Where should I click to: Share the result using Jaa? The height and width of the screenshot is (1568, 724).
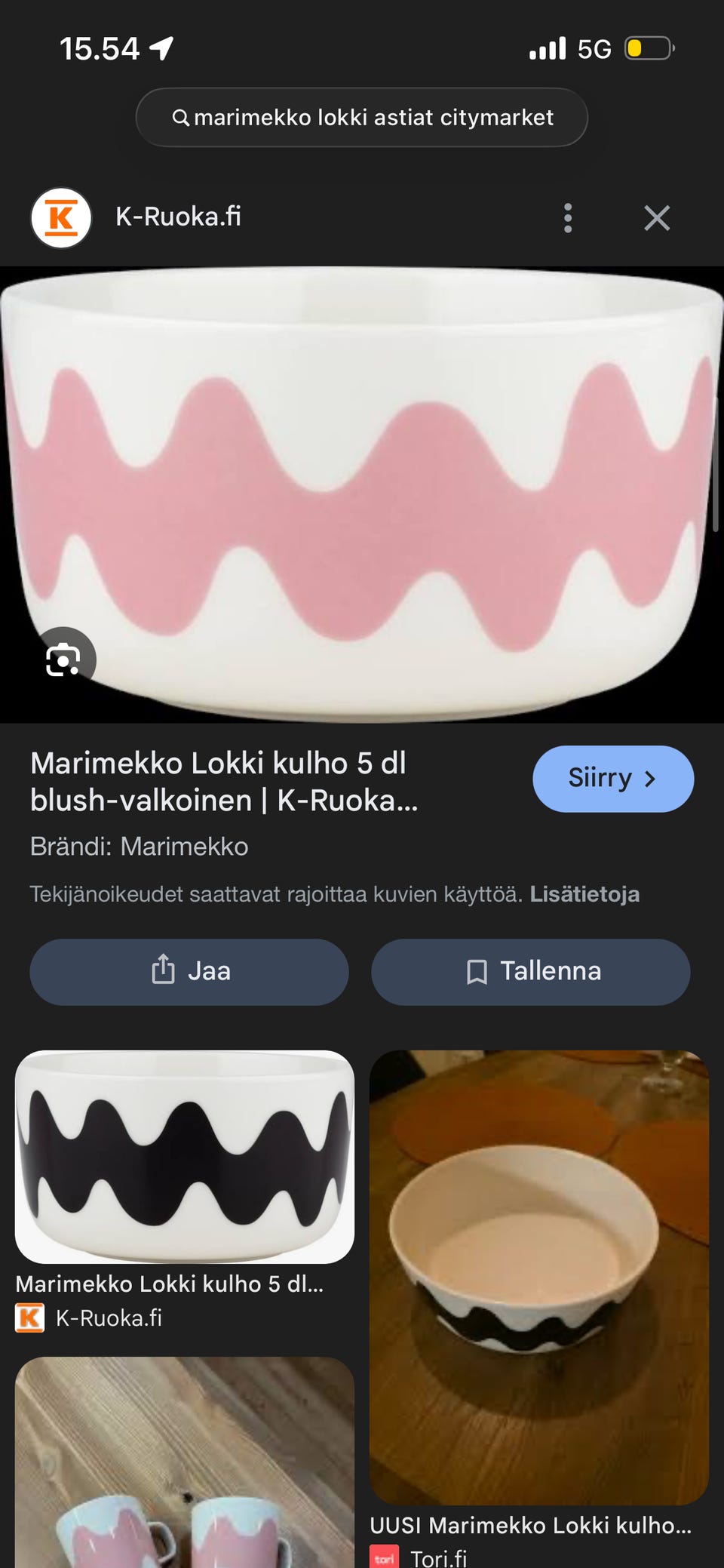point(189,972)
